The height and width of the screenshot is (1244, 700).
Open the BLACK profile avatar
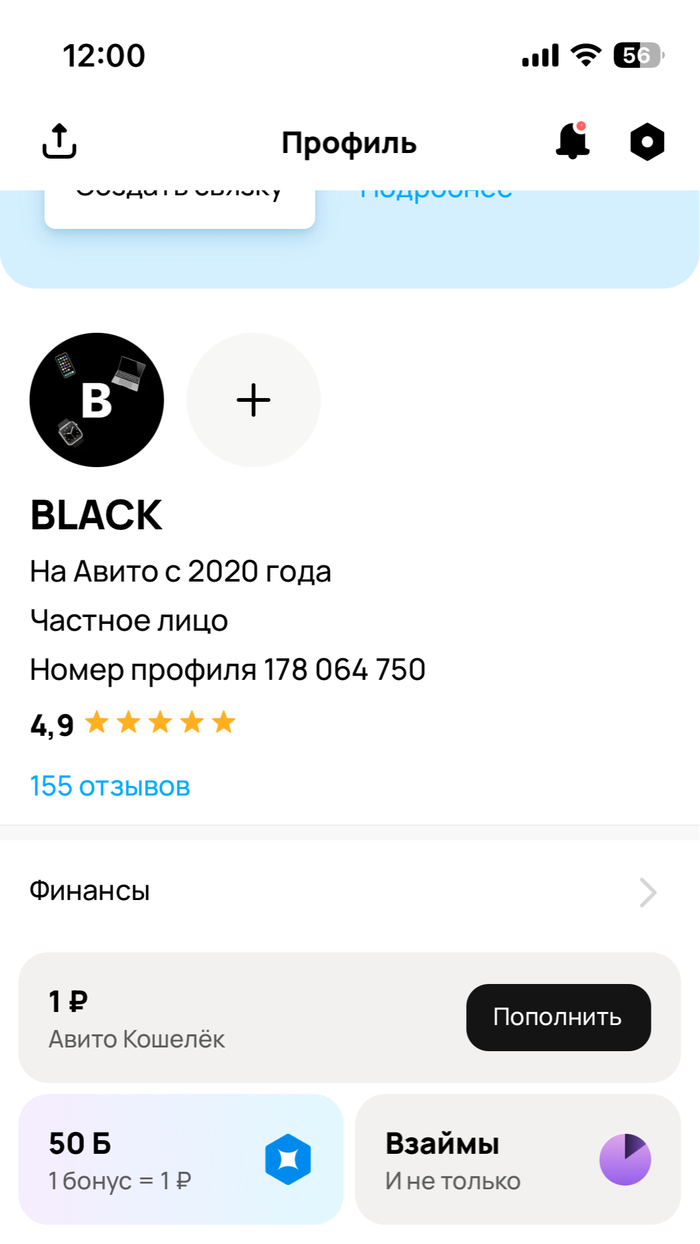click(x=97, y=400)
